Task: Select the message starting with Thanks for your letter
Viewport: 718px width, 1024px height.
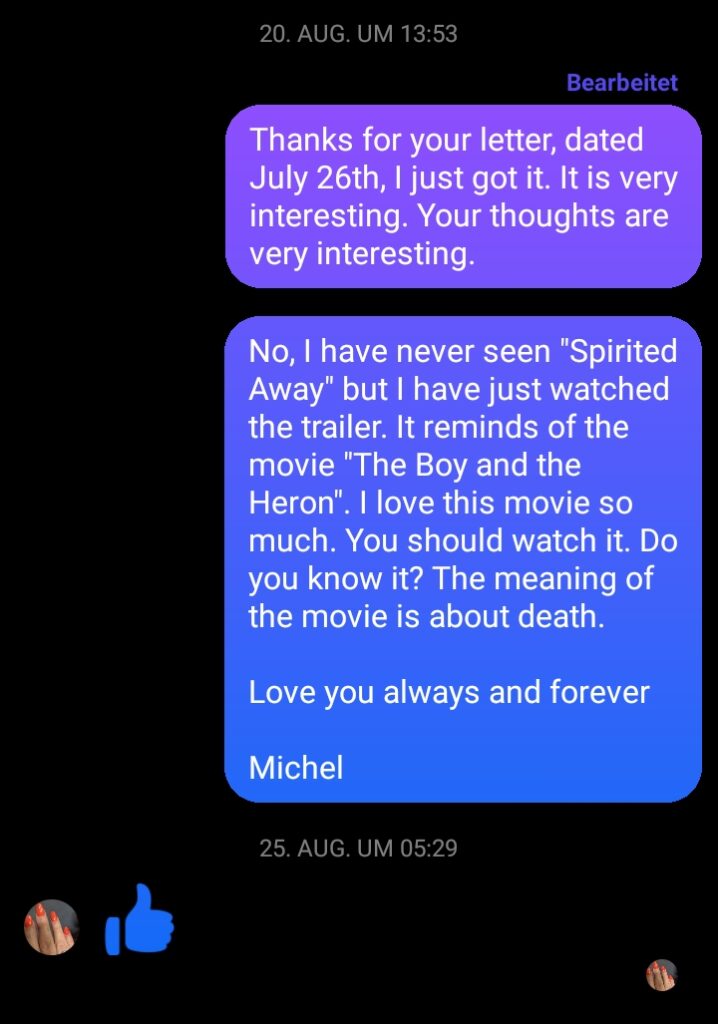Action: pos(463,197)
